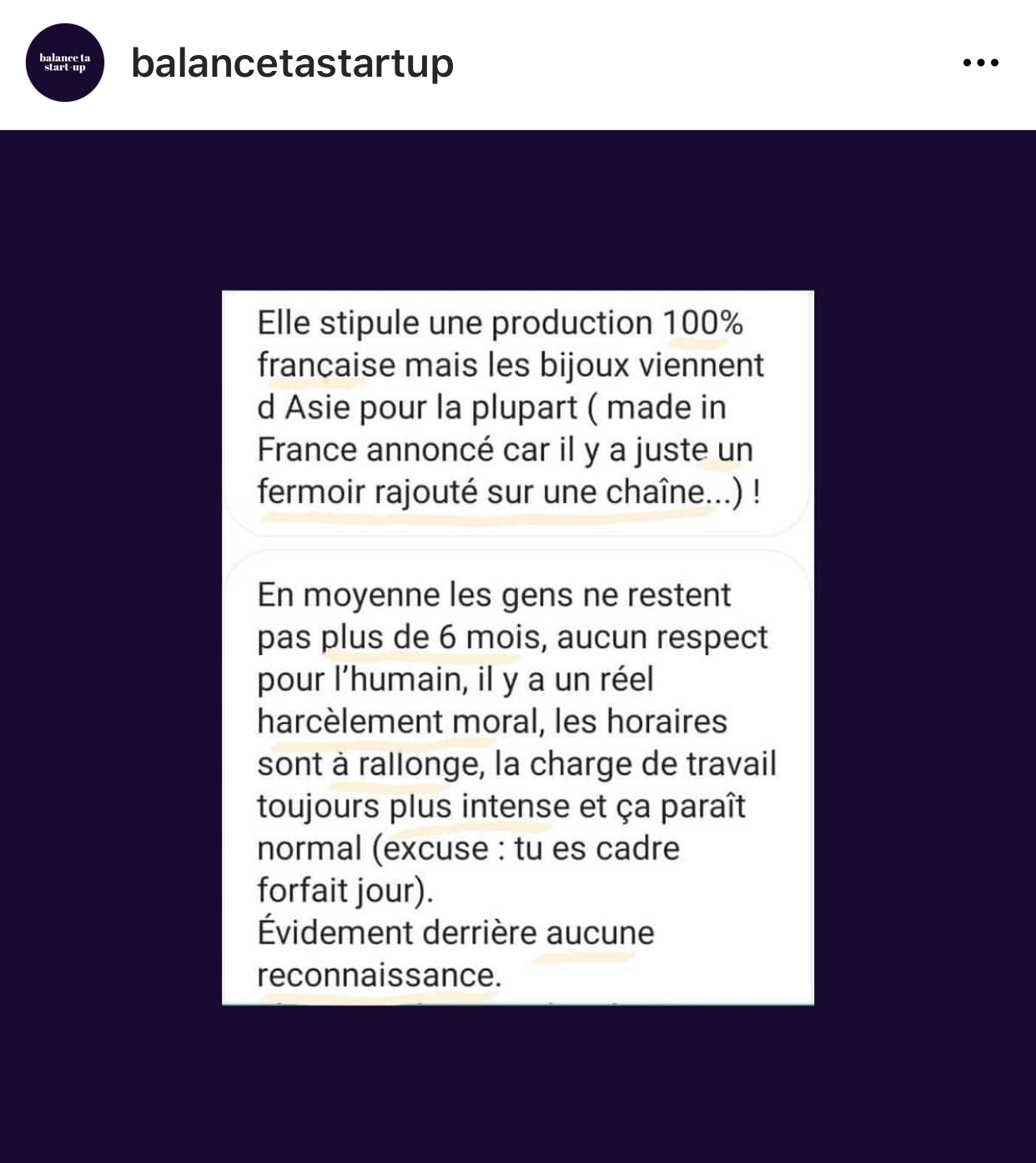Open the balancetastartup profile picture

(64, 63)
